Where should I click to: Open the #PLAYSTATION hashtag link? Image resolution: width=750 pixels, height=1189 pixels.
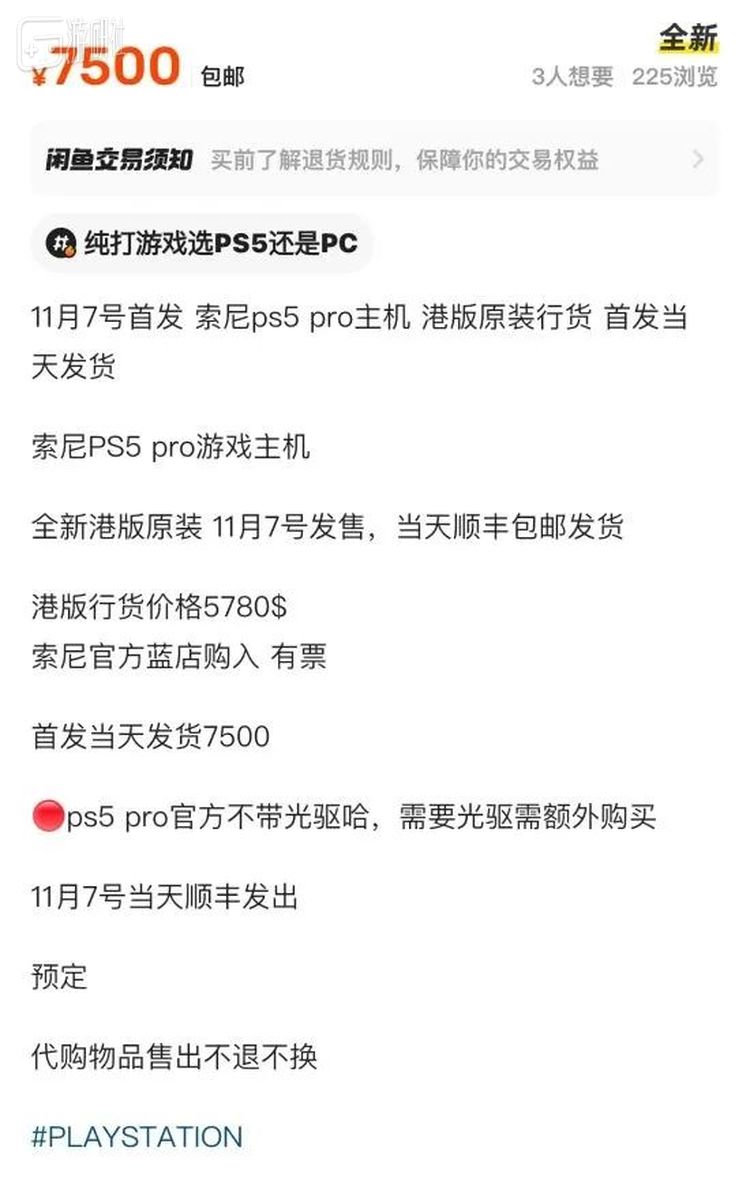(x=135, y=1136)
